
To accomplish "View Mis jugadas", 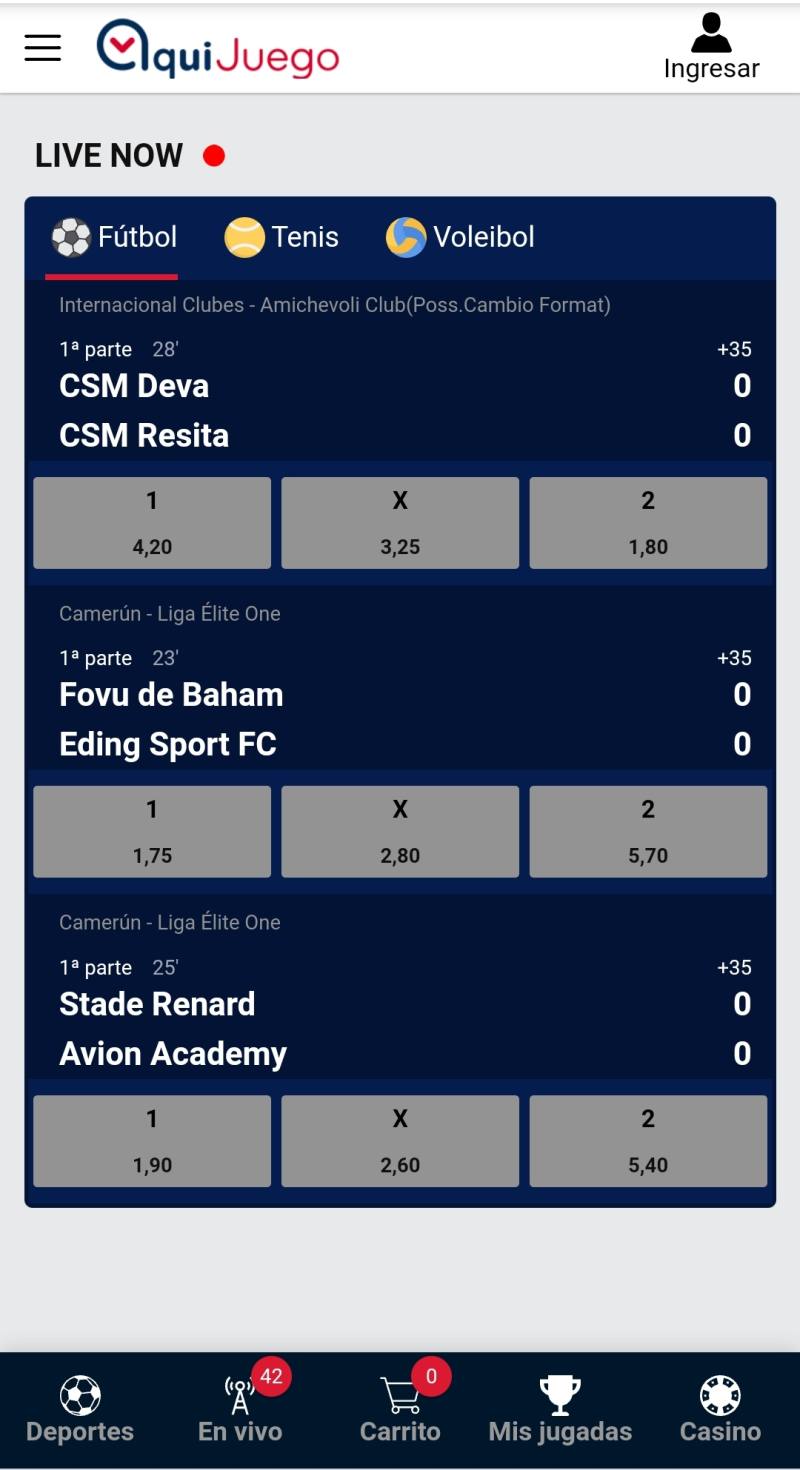I will coord(560,1409).
